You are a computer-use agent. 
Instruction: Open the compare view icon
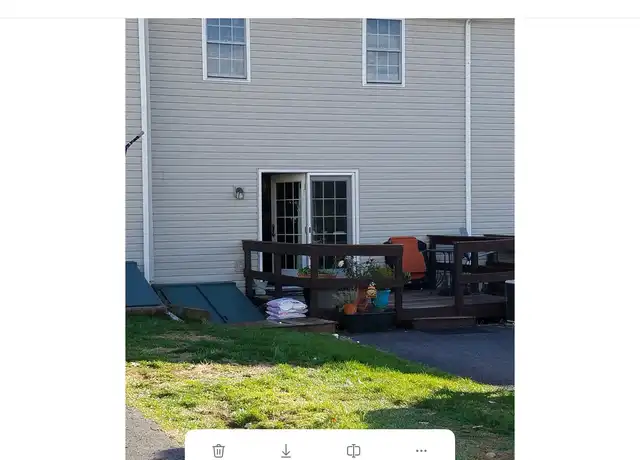point(353,451)
